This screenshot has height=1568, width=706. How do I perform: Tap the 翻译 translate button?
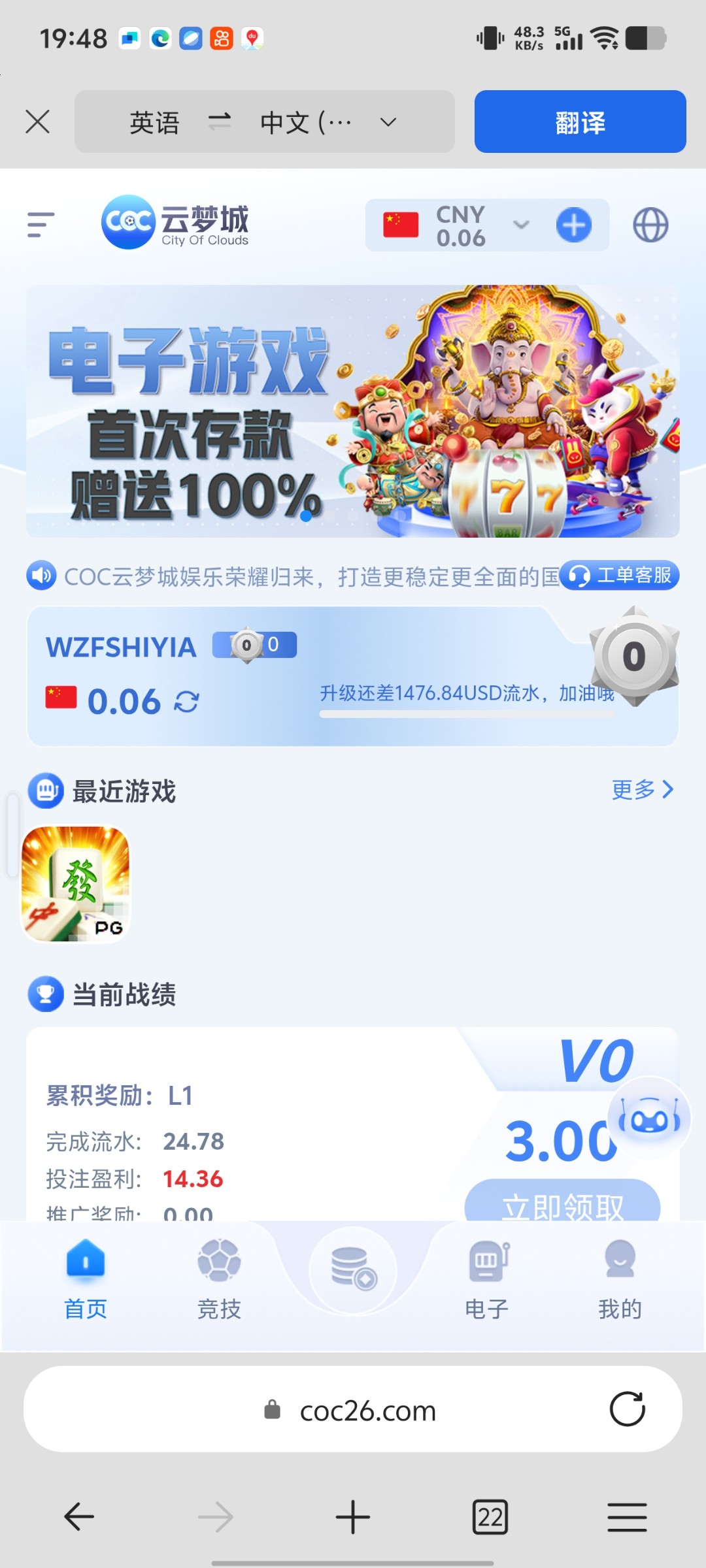(580, 122)
